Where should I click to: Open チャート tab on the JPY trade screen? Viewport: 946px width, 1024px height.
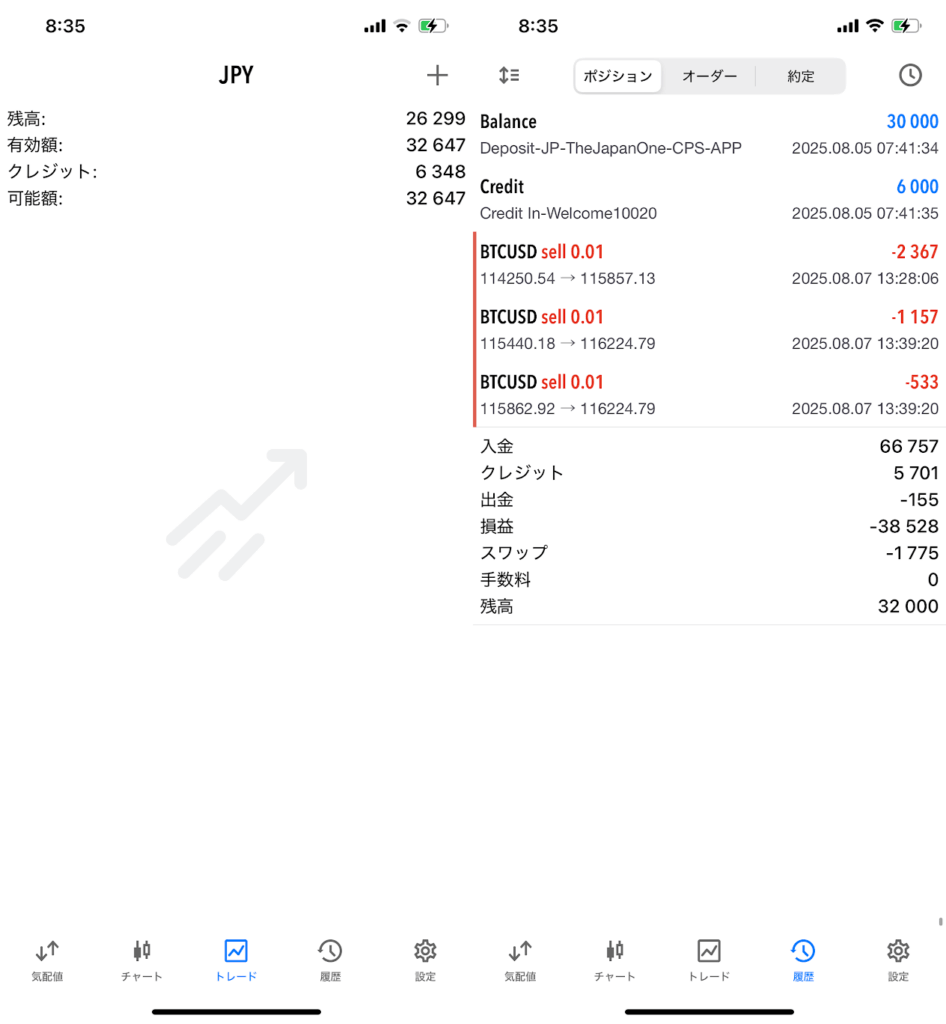141,961
